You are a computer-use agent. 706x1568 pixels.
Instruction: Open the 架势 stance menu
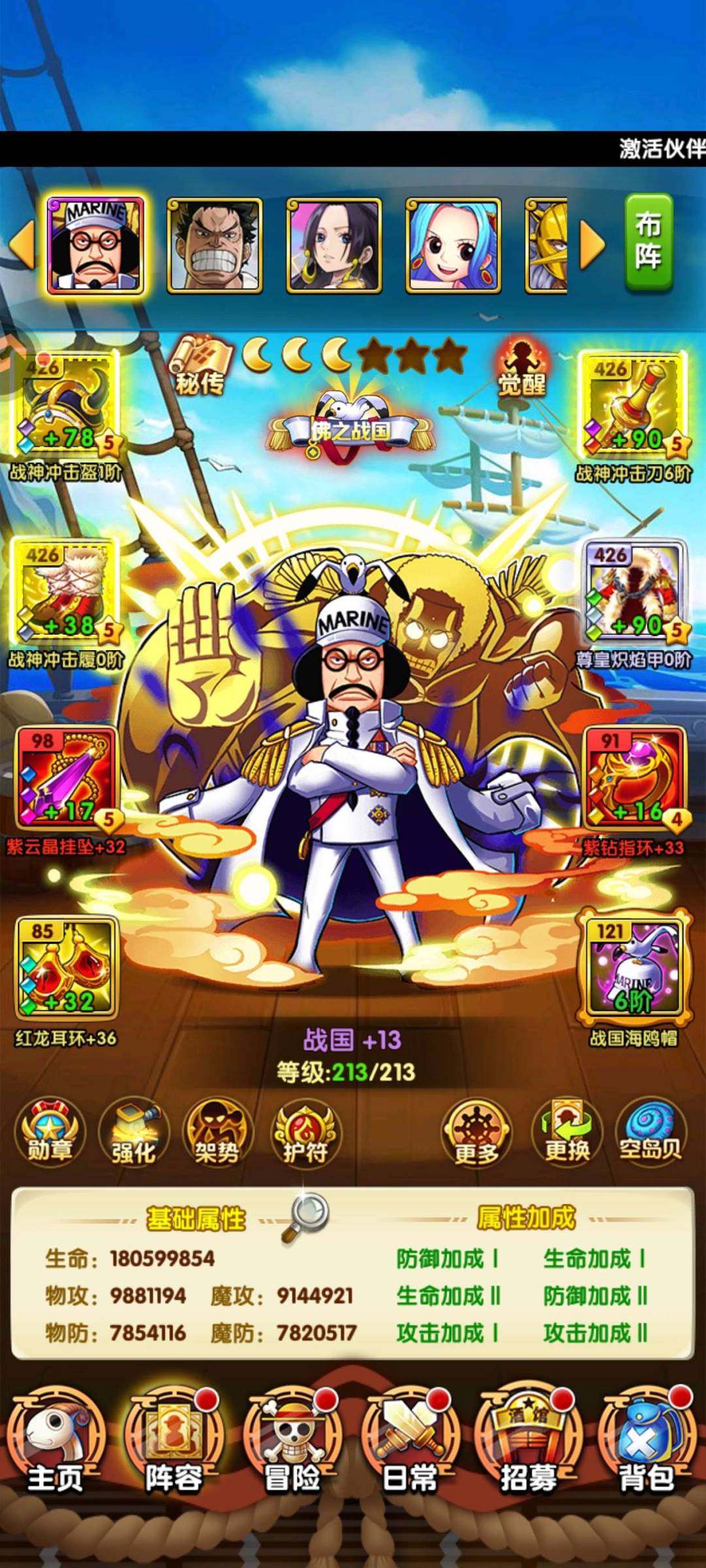(x=217, y=1132)
